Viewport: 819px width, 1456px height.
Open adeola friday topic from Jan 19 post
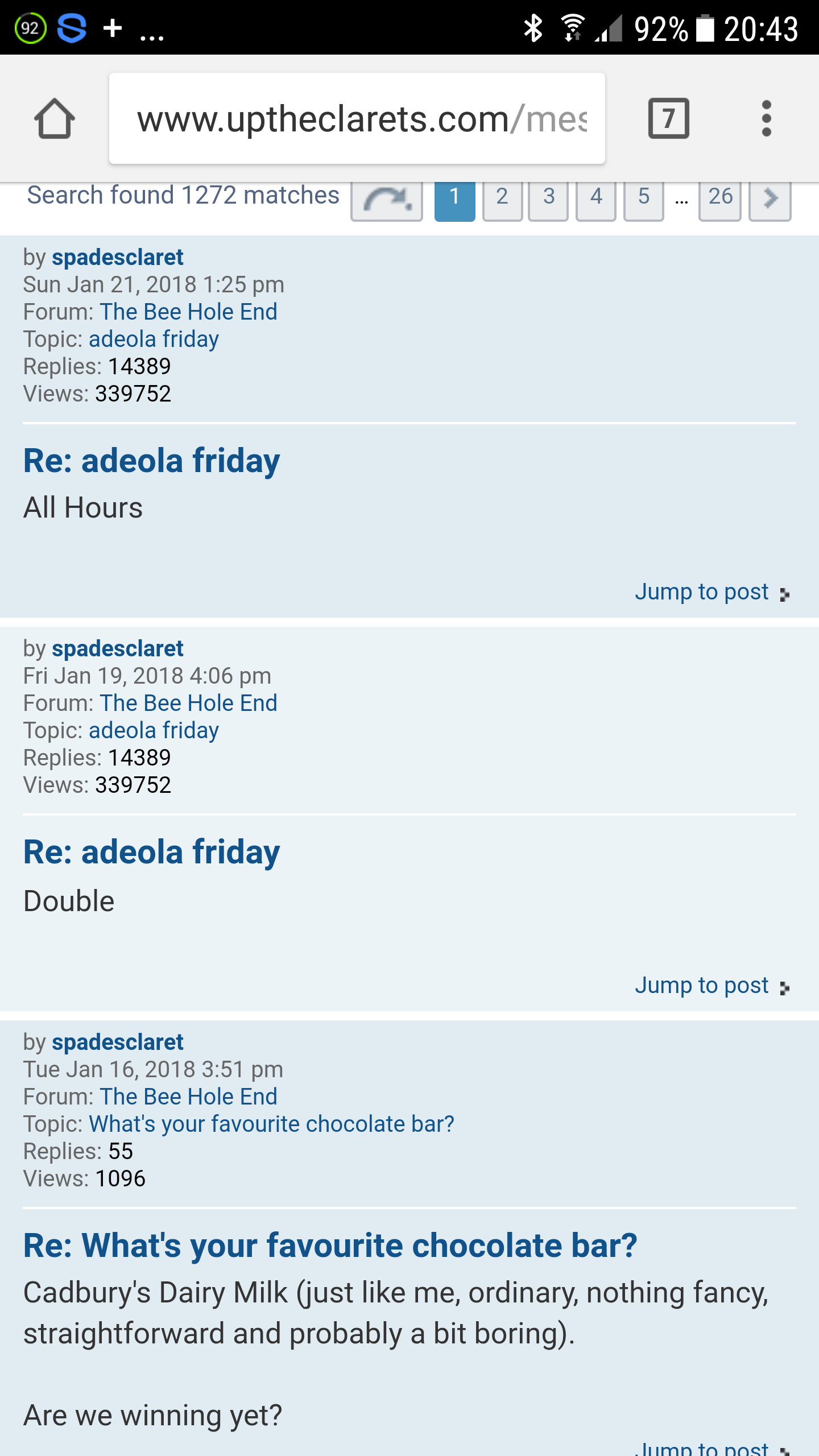pyautogui.click(x=154, y=731)
